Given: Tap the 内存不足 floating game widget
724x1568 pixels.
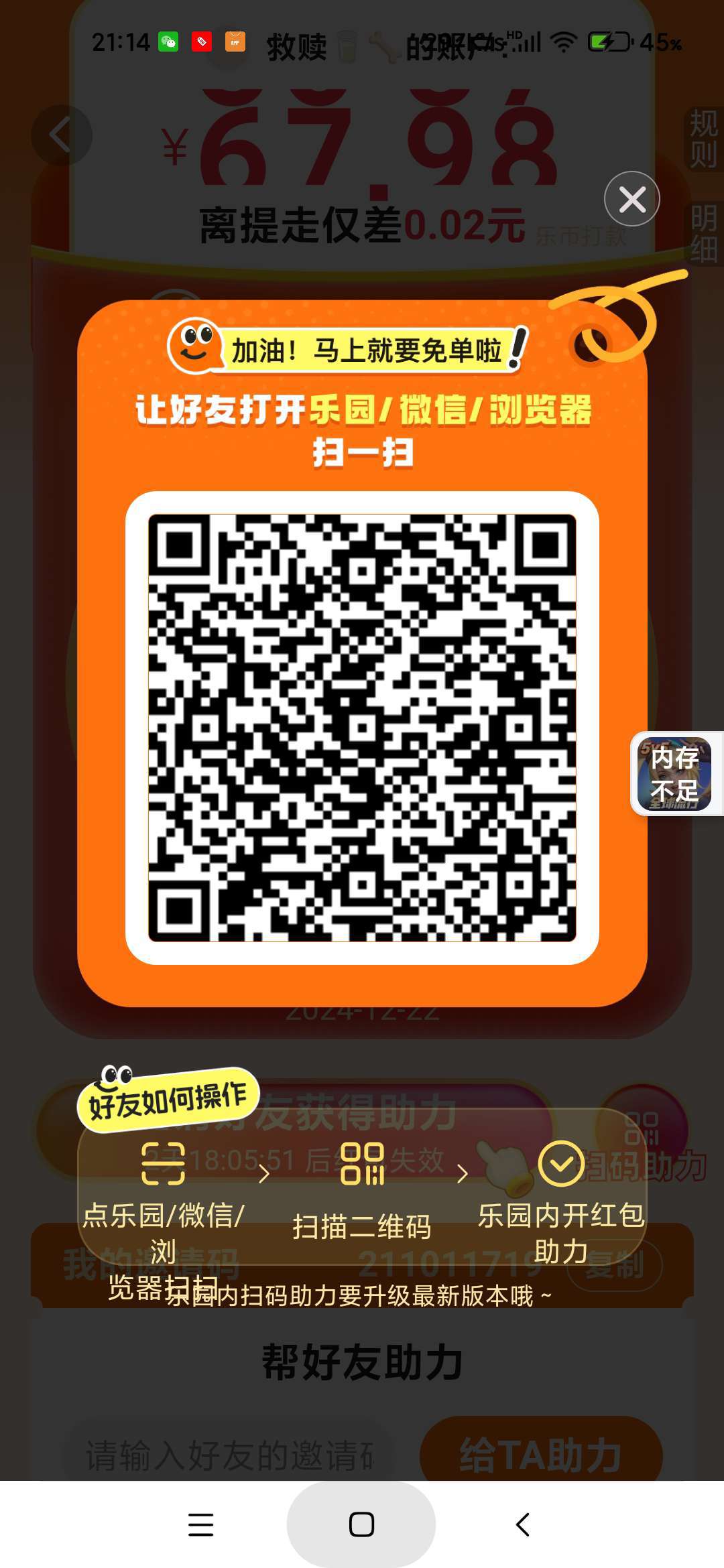Looking at the screenshot, I should tap(674, 774).
